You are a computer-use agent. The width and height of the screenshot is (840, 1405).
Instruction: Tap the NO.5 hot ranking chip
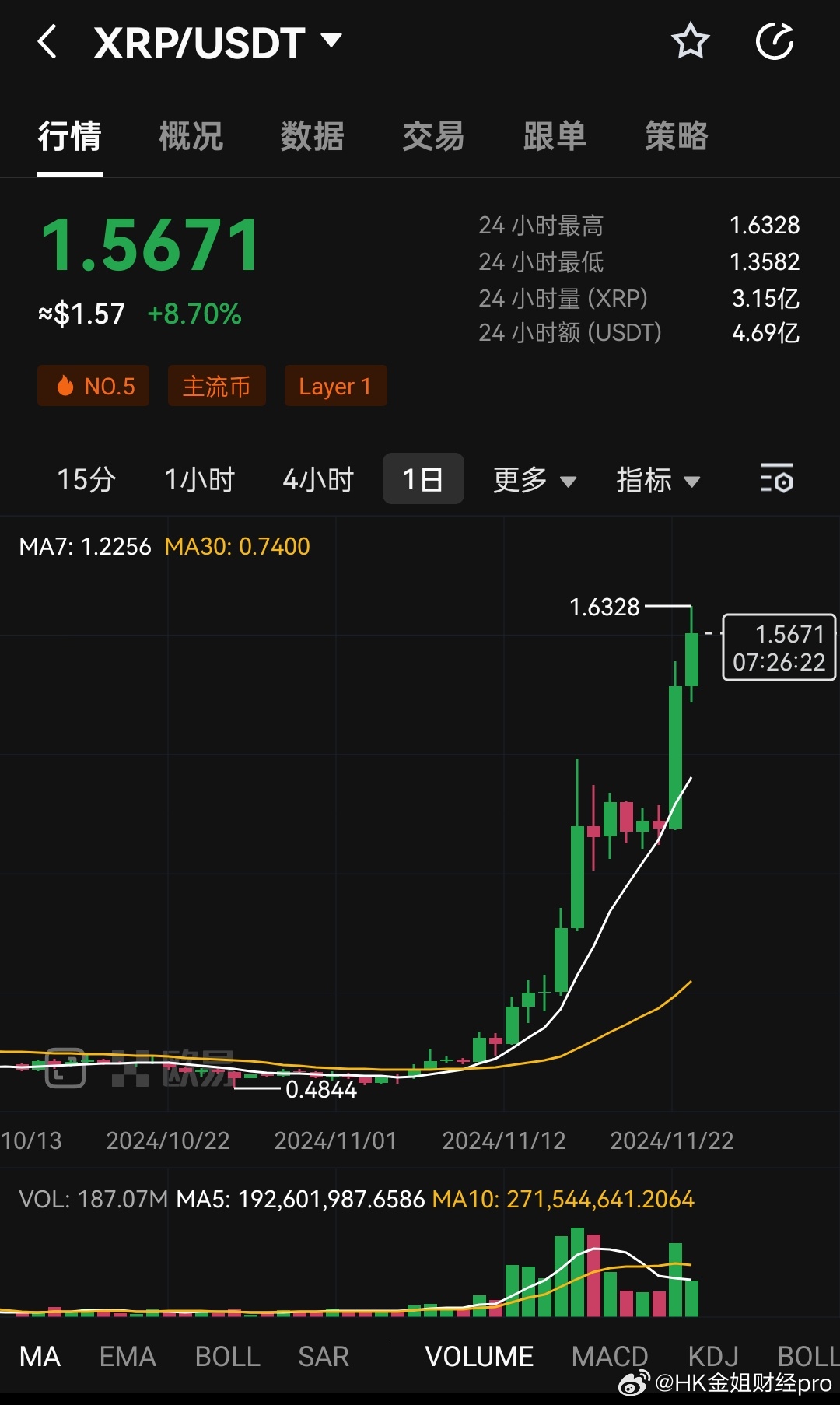93,386
